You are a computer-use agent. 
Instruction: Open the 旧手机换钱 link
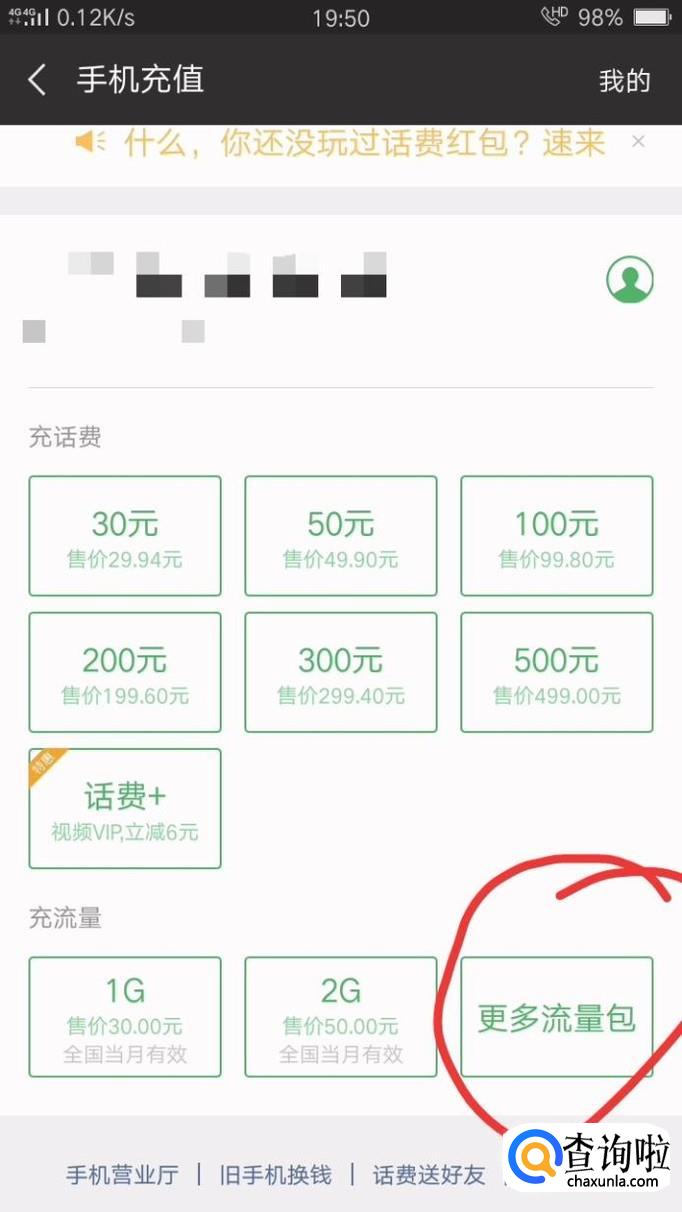(275, 1174)
